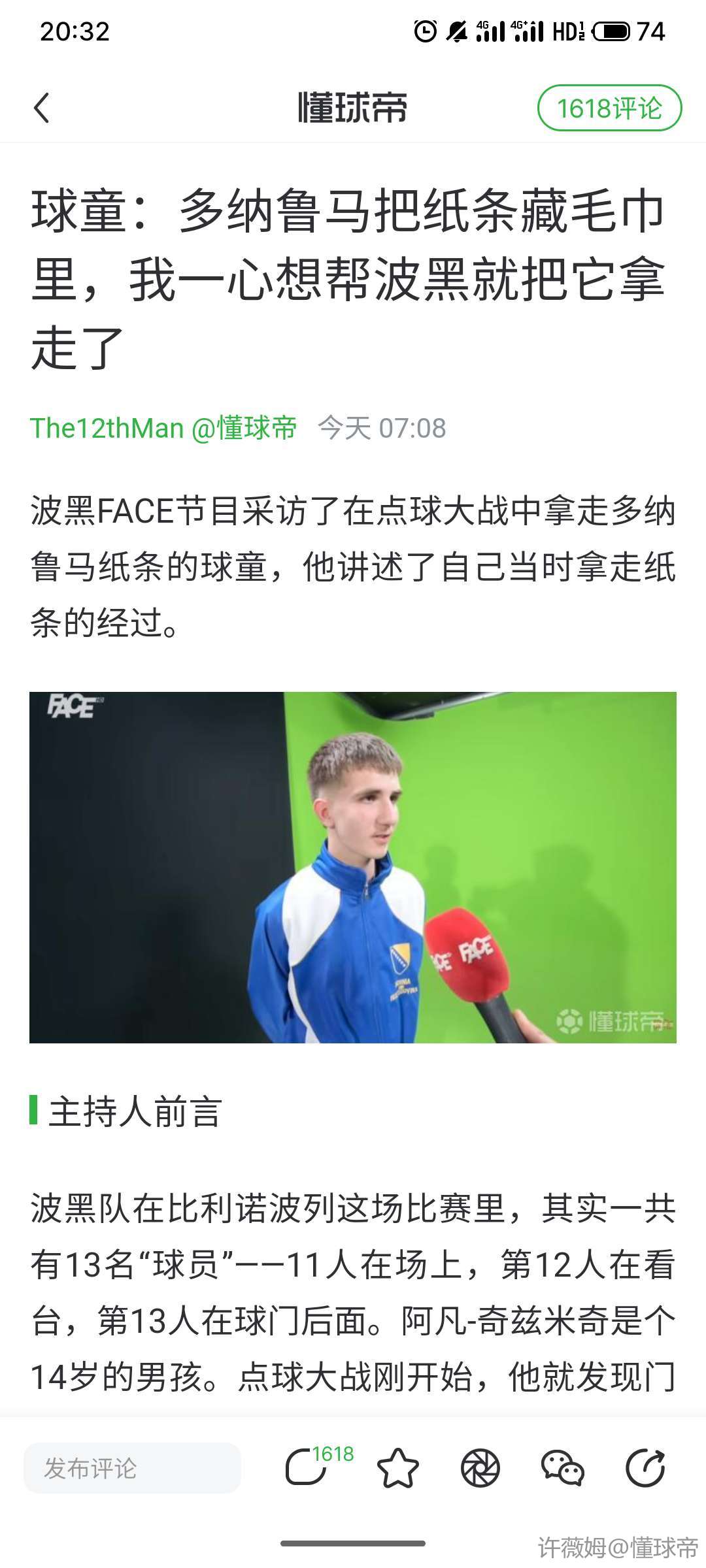Favorite this article with the star
The width and height of the screenshot is (706, 1568).
click(x=397, y=1468)
